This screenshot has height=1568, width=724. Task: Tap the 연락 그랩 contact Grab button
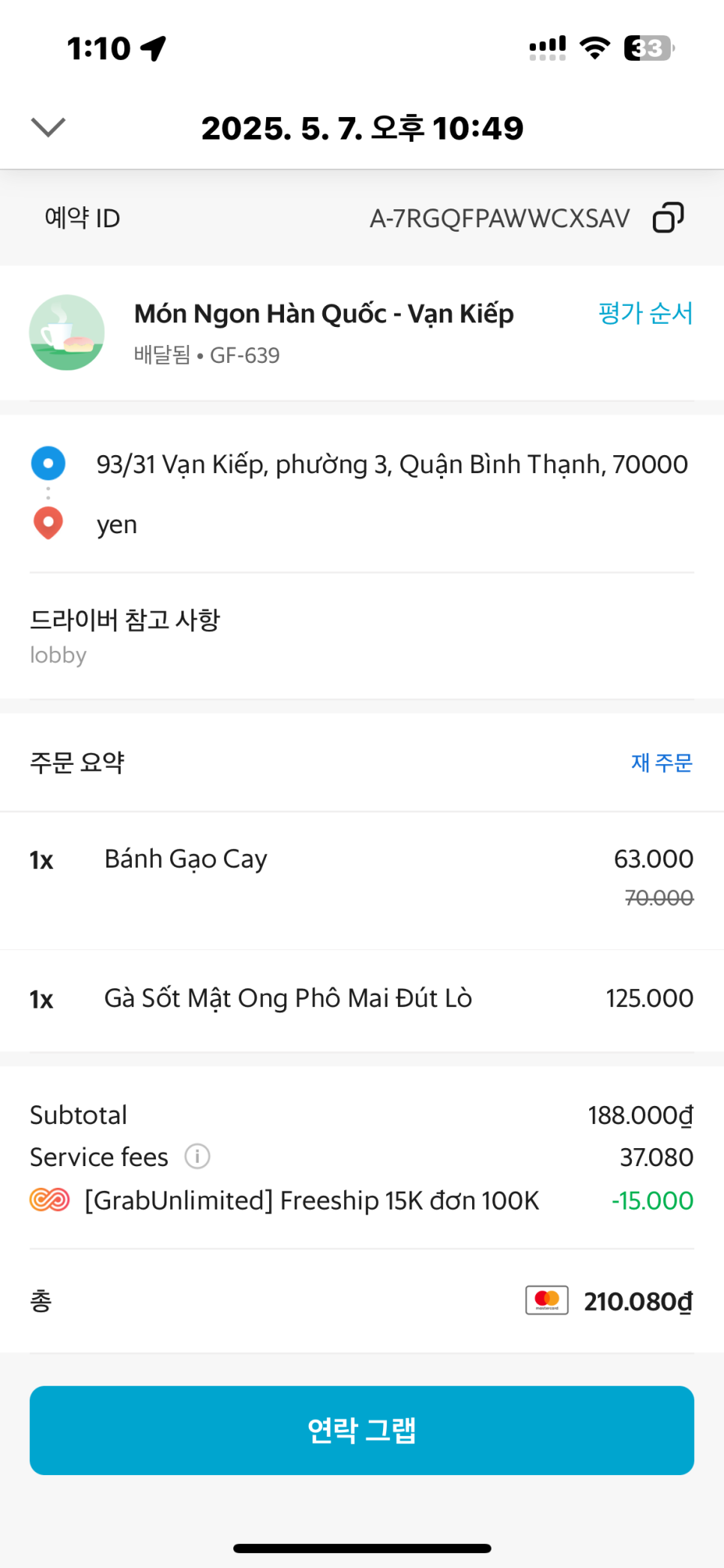(x=362, y=1430)
